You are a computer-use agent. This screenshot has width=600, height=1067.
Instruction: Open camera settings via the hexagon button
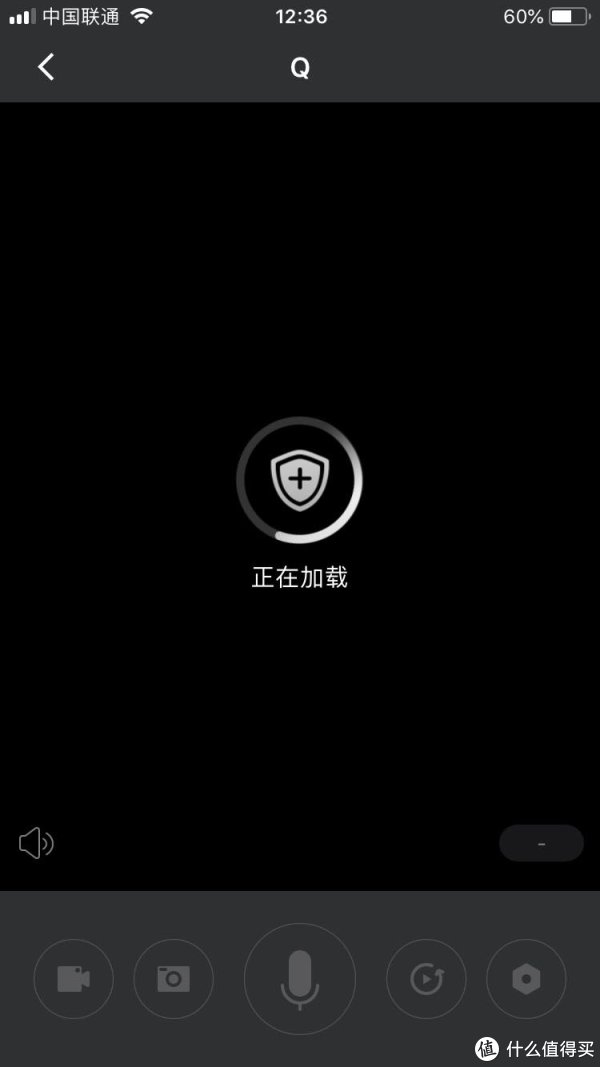click(x=526, y=979)
